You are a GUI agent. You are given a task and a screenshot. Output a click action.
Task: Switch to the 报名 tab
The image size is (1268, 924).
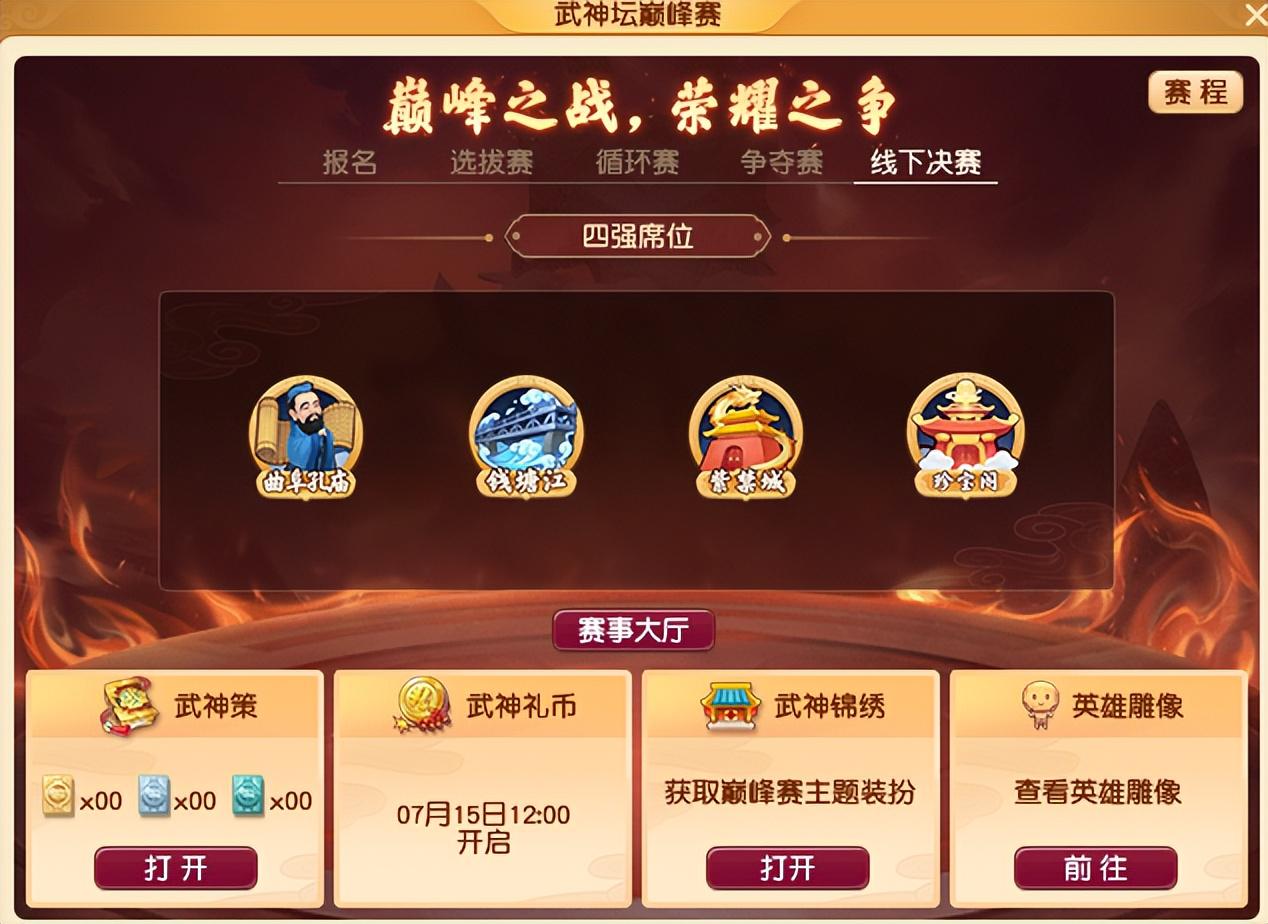(350, 162)
